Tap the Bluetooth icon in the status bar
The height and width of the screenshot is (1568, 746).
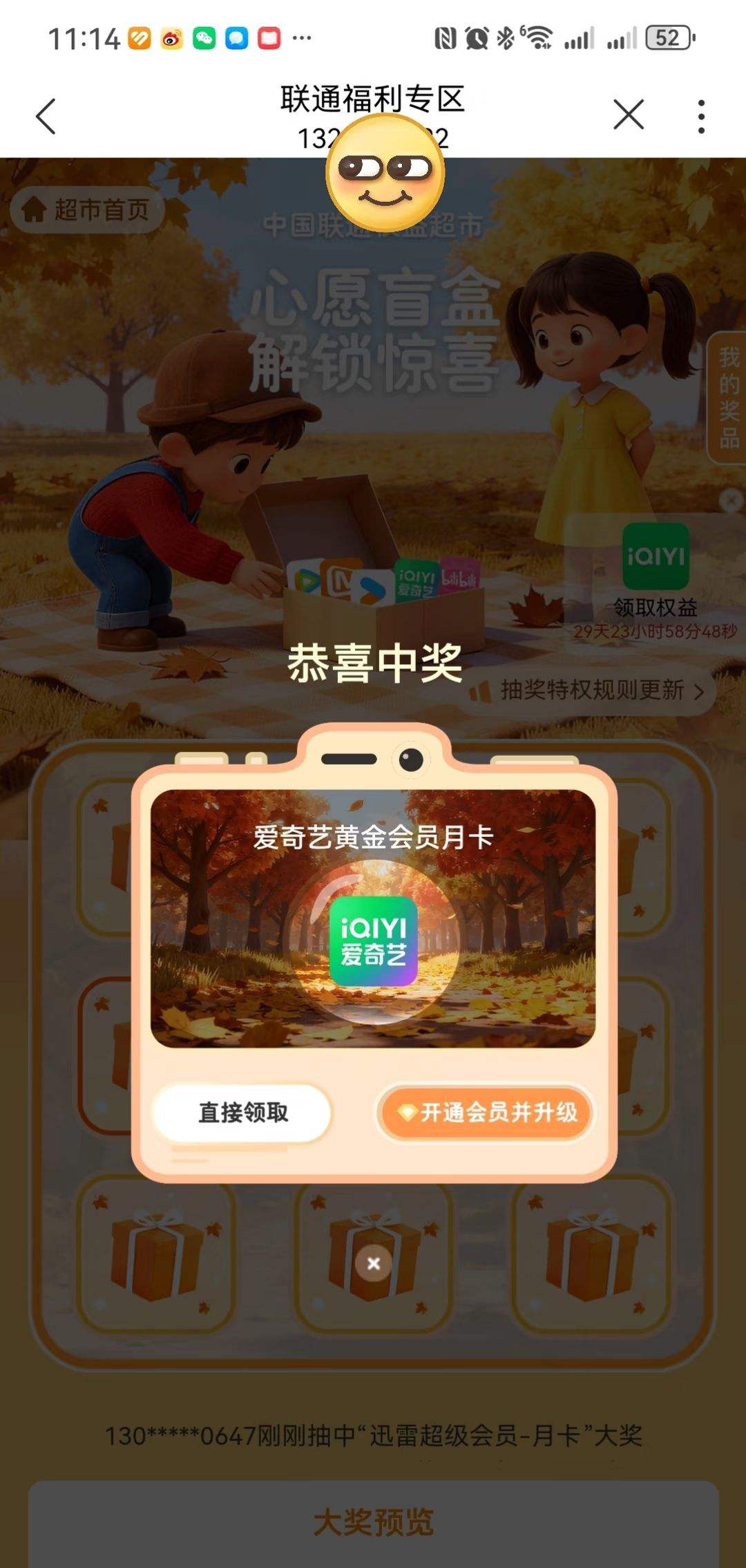click(506, 39)
